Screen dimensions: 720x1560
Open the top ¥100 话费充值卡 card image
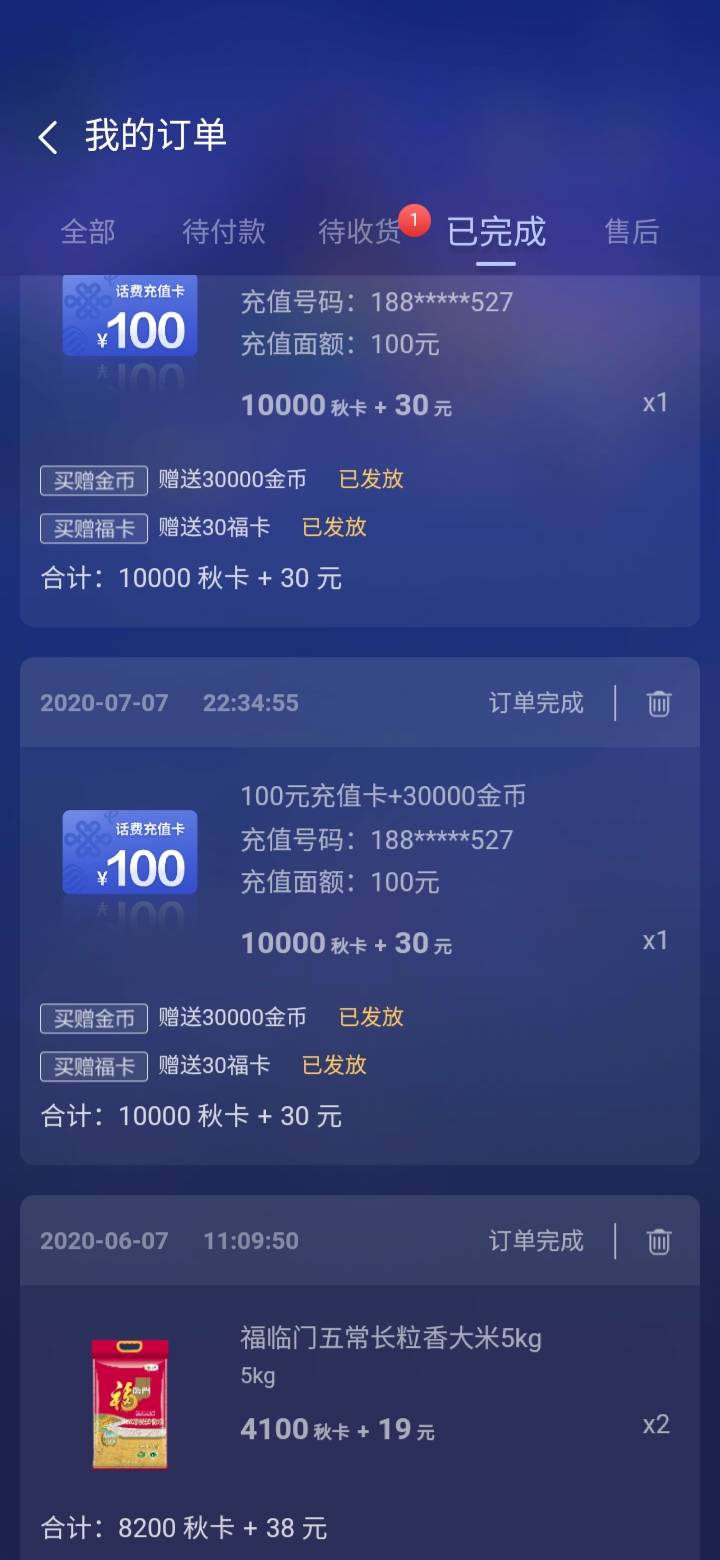coord(129,316)
